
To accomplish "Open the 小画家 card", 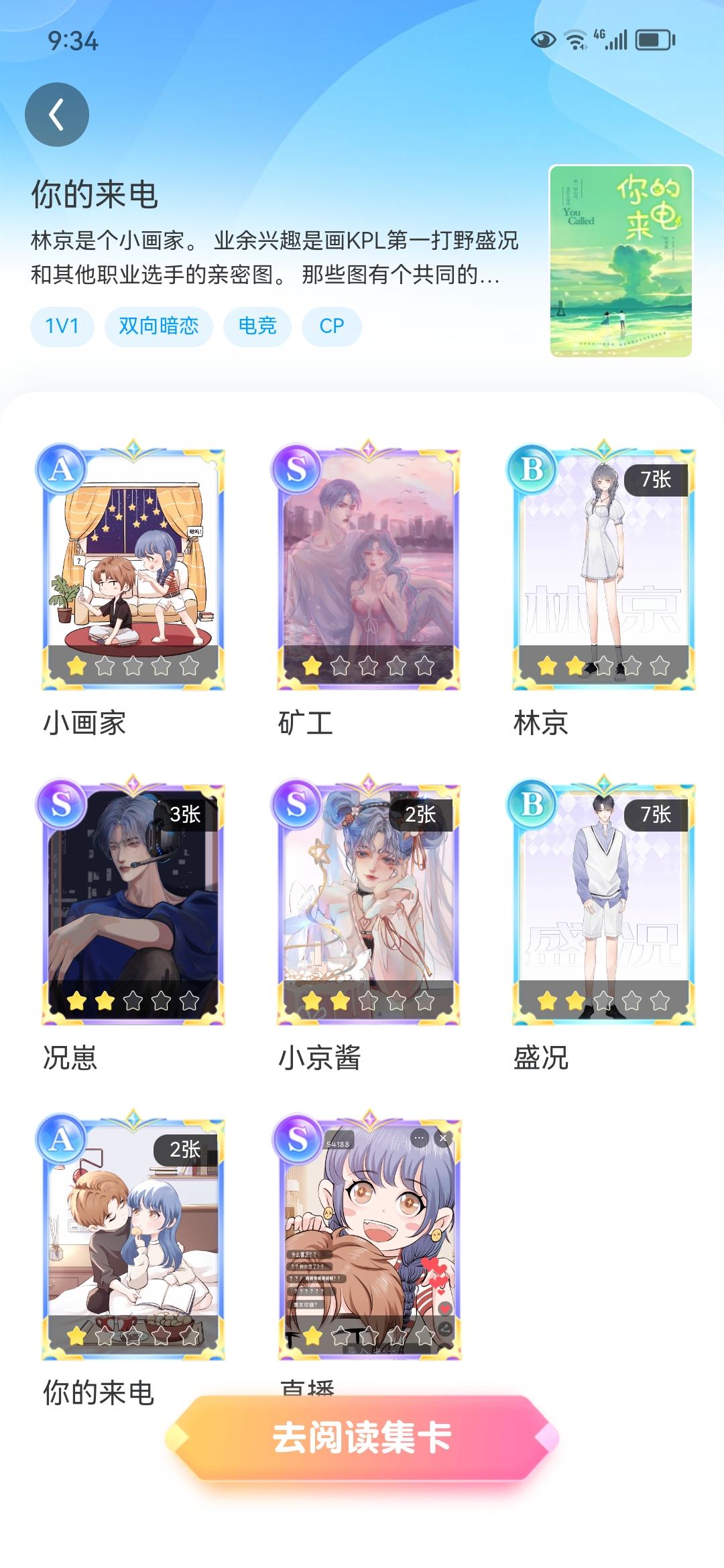I will 129,566.
